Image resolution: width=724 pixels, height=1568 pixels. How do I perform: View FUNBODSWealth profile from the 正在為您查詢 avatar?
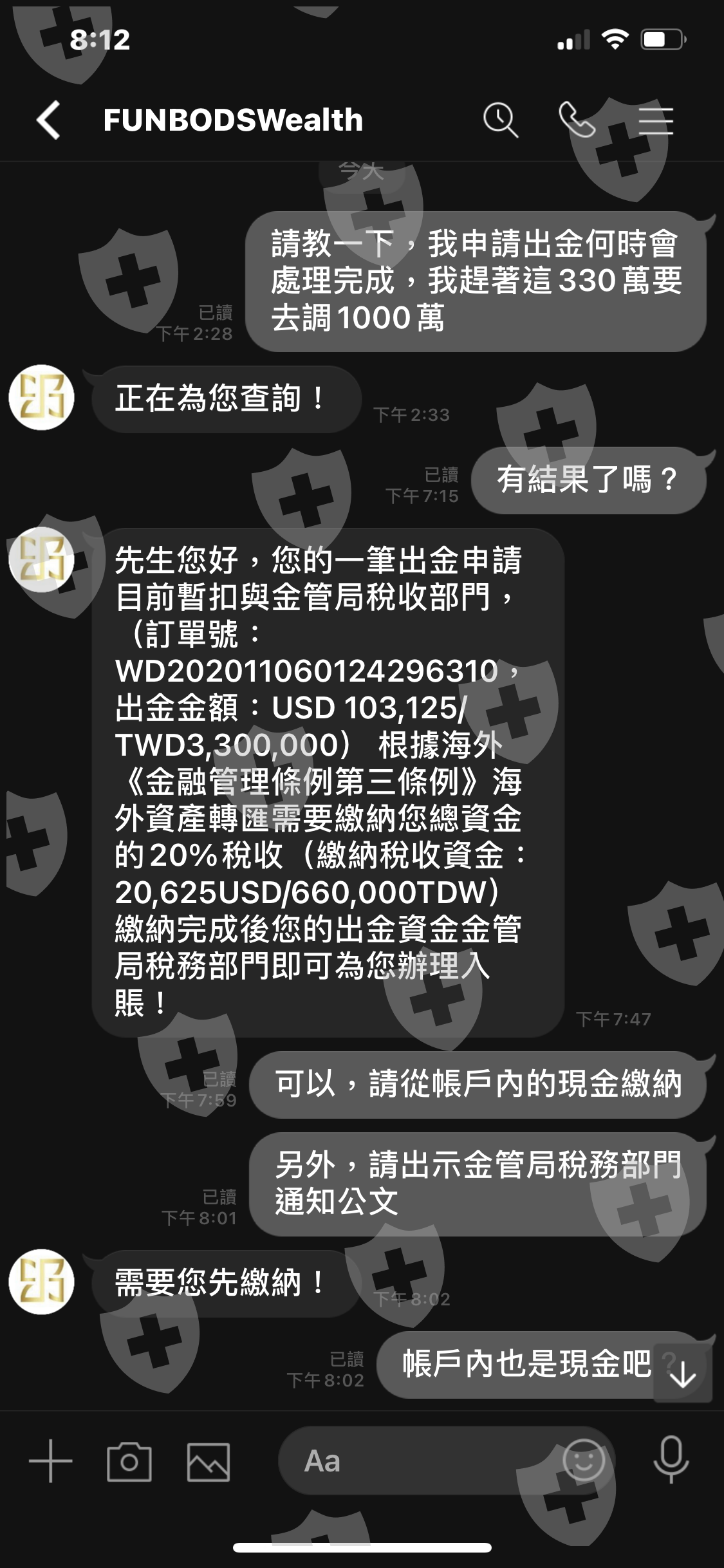42,398
